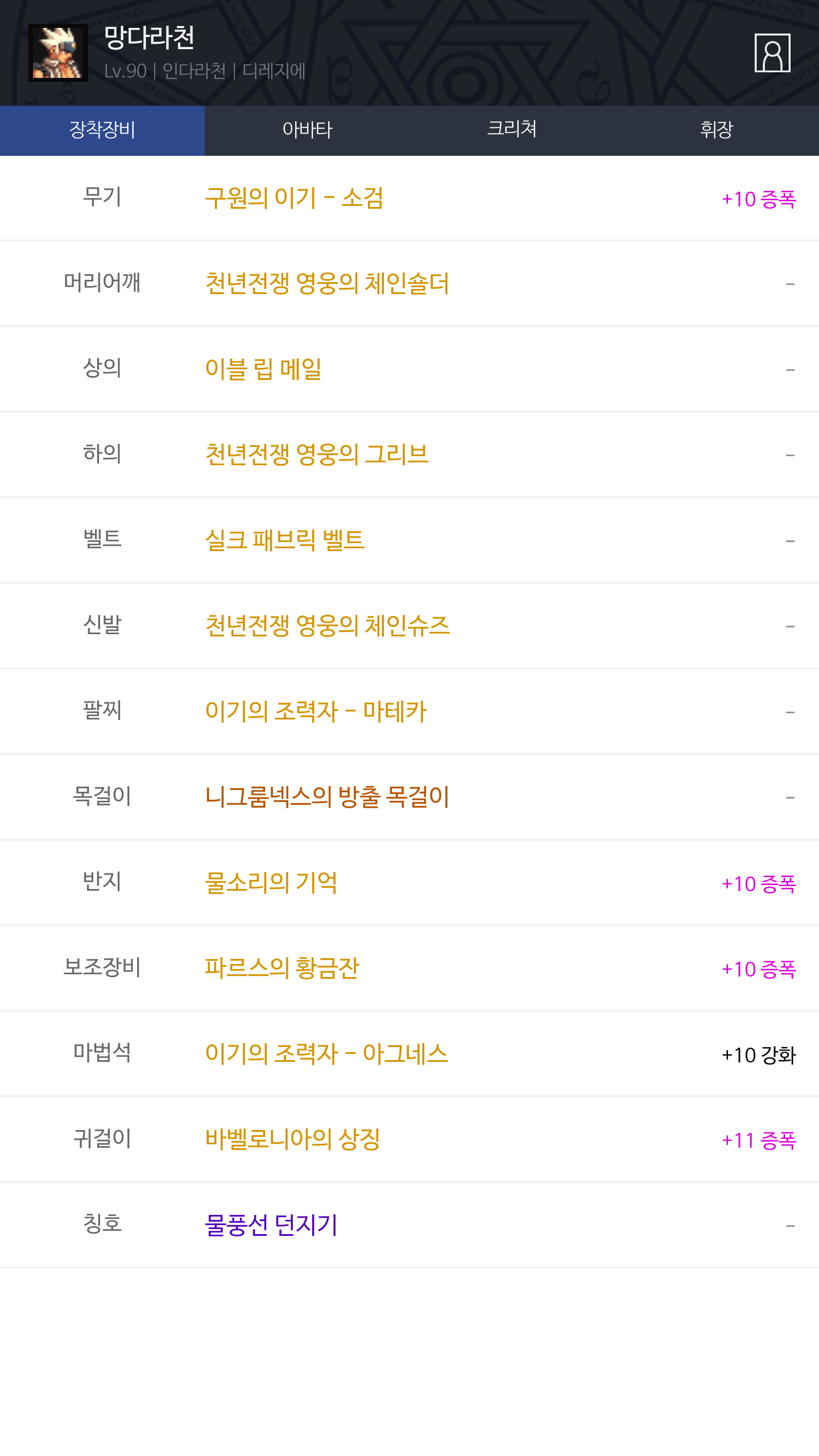Open magic stone 이기의 조력자 - 아그네스

point(326,1054)
